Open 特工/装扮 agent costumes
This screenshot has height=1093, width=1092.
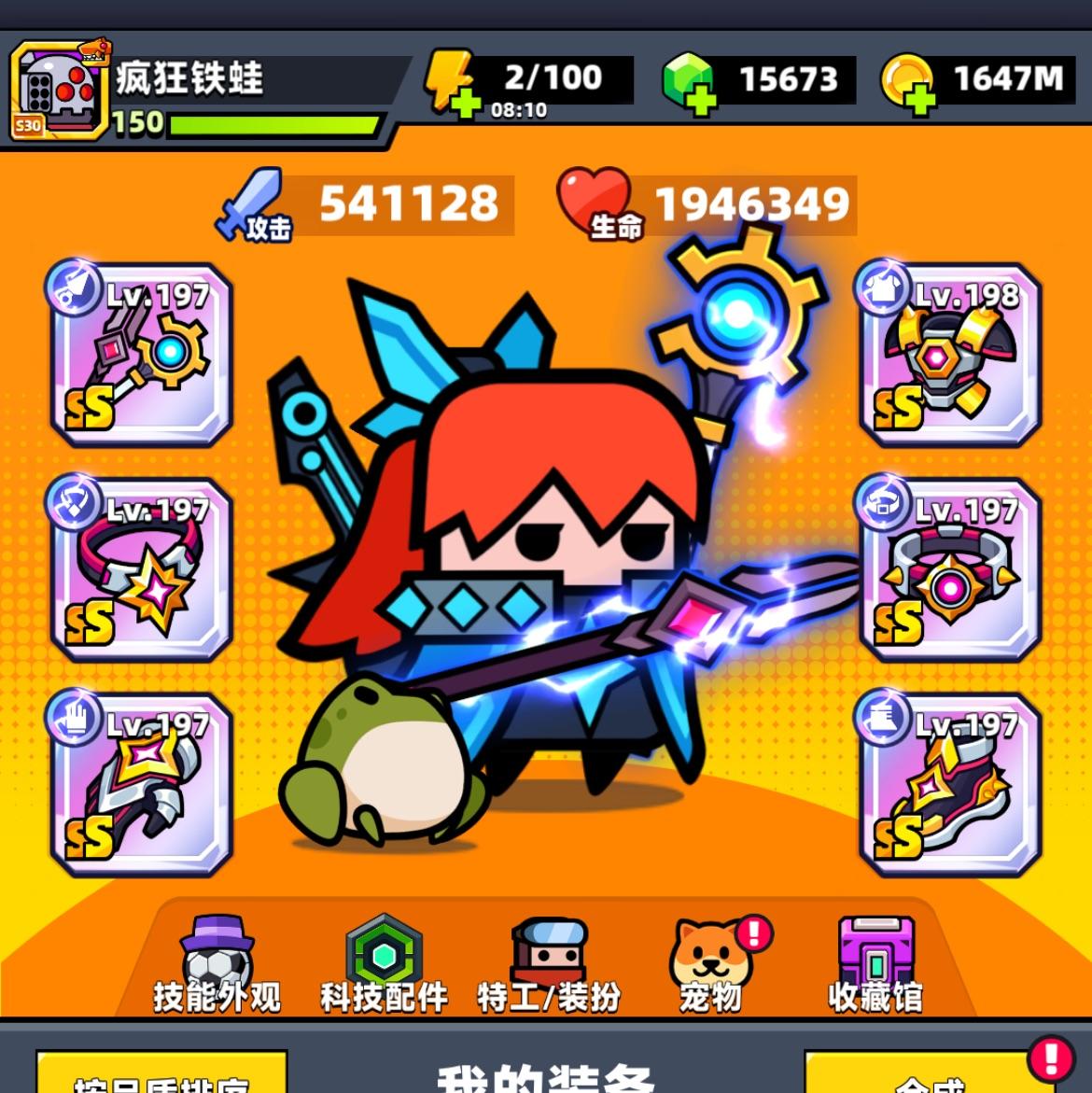(549, 966)
